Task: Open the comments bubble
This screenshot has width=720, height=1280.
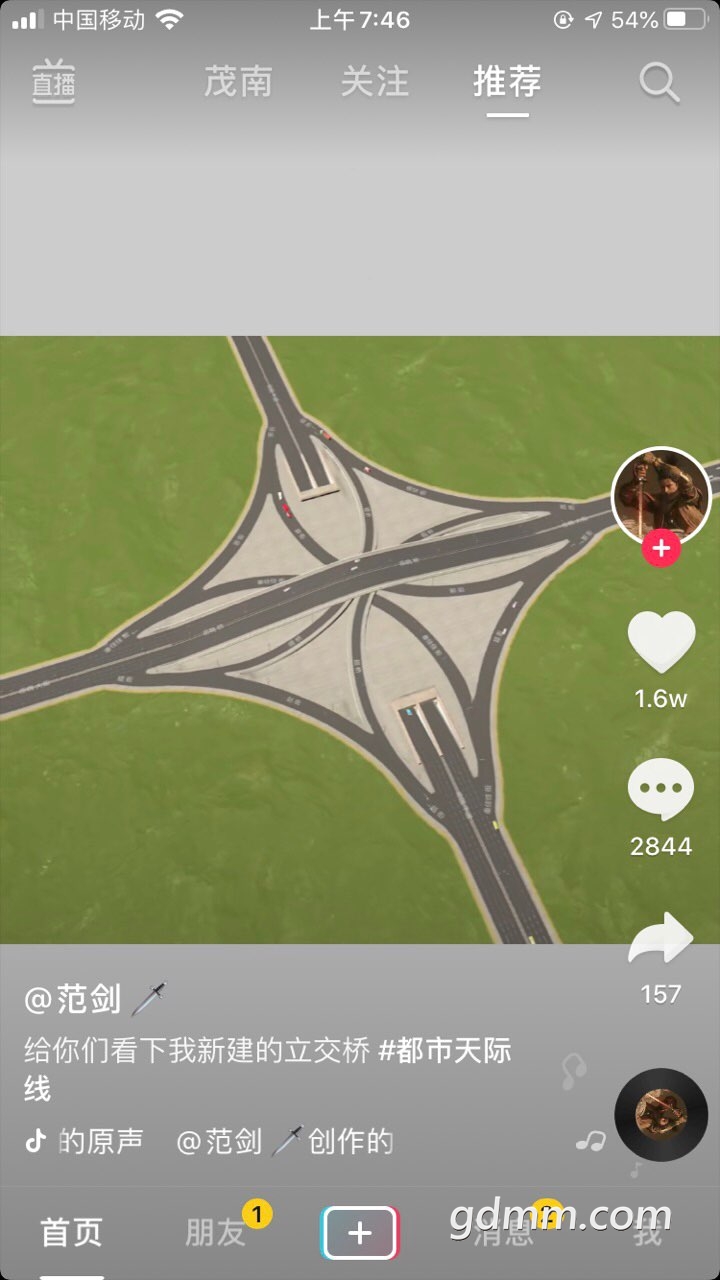Action: coord(661,790)
